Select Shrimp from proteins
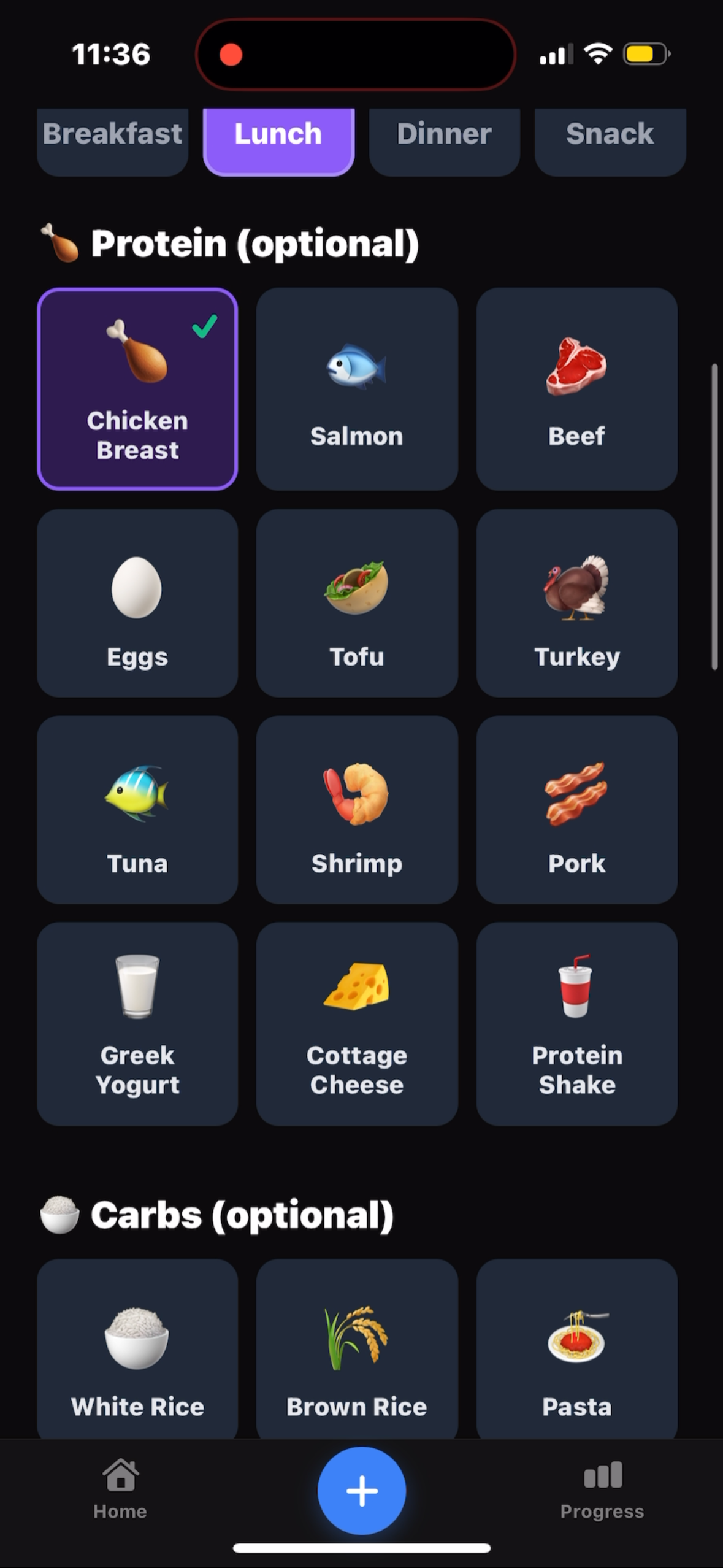The width and height of the screenshot is (723, 1568). coord(357,809)
